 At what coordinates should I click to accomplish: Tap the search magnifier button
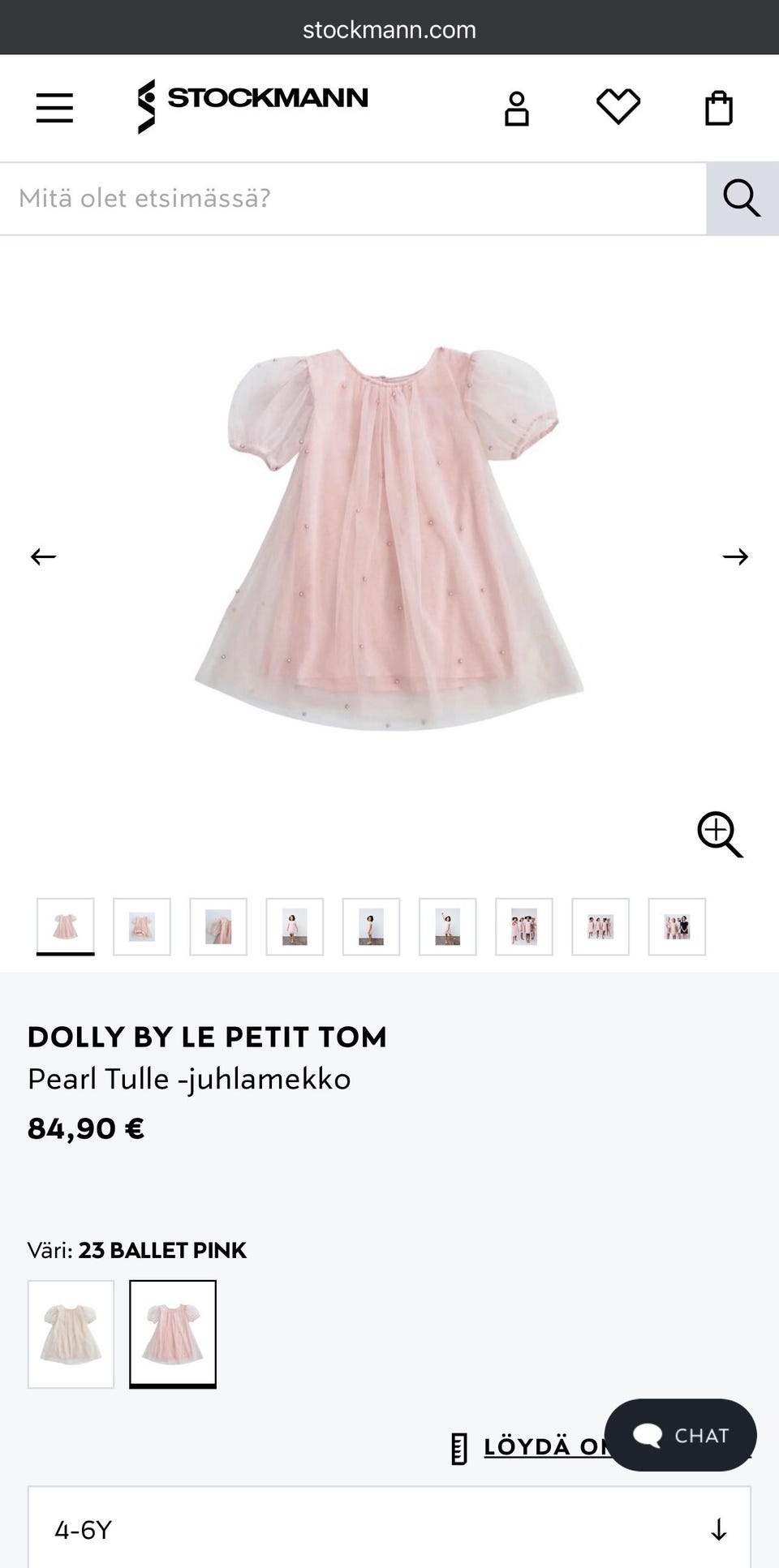click(742, 199)
